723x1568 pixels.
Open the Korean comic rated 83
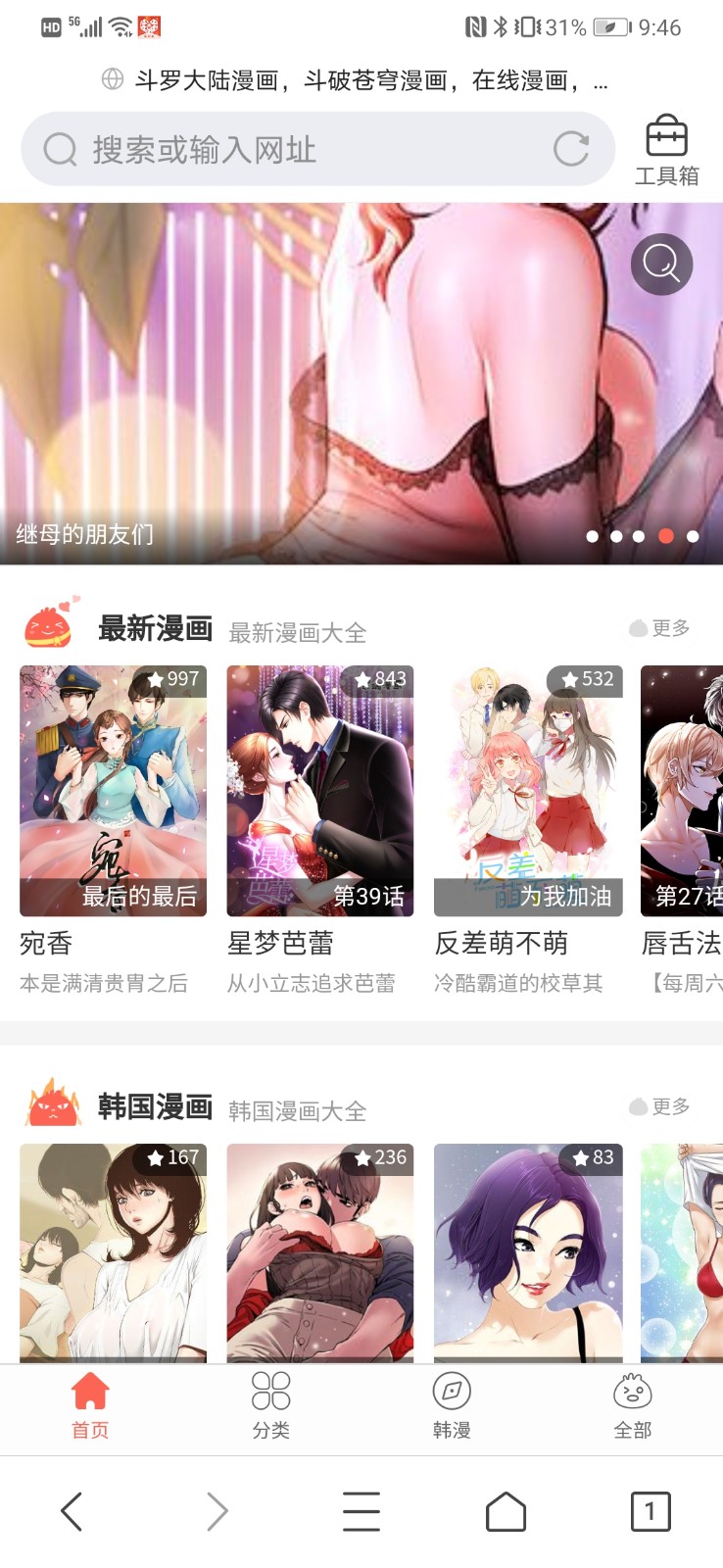[528, 1252]
